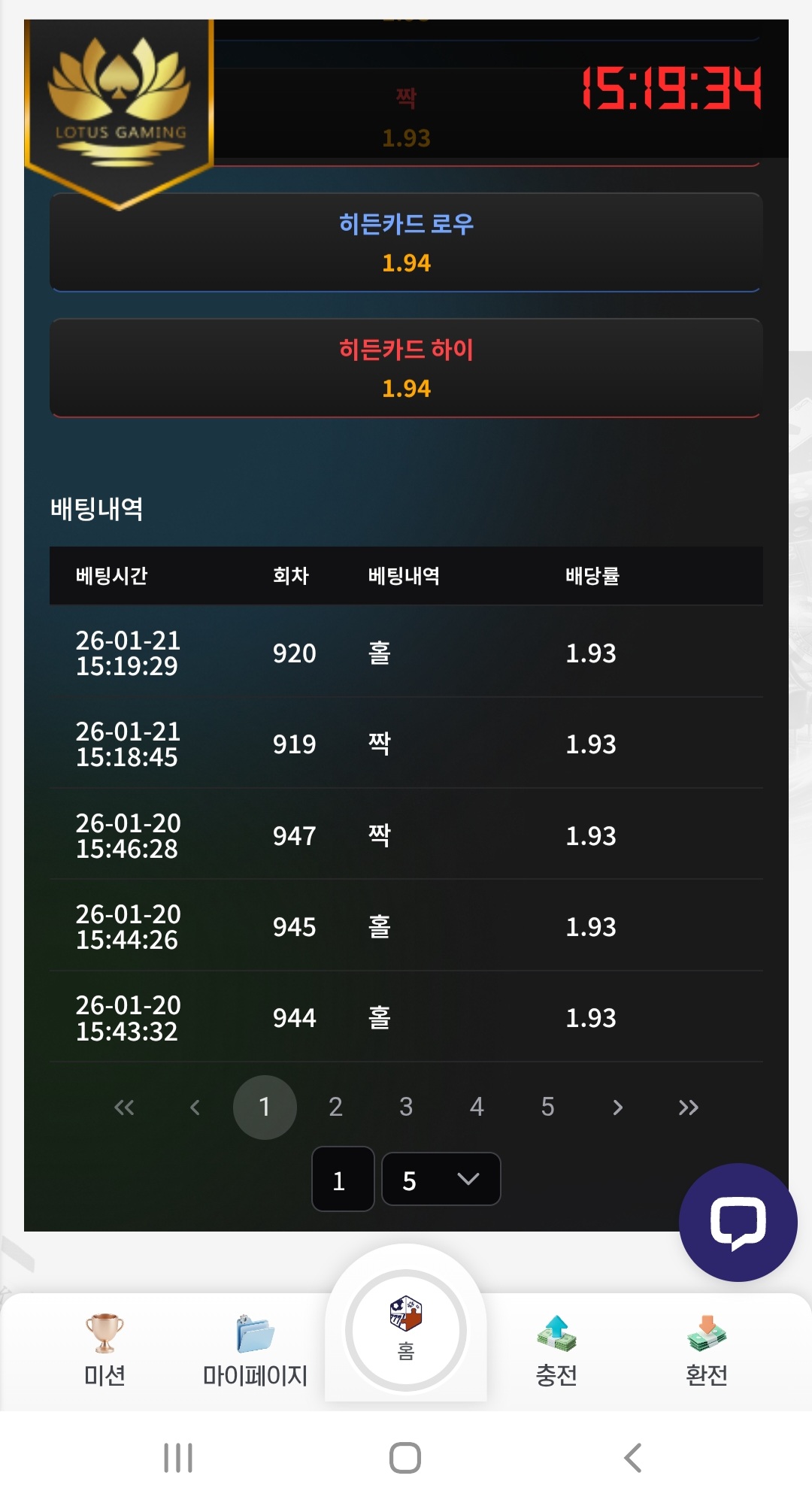This screenshot has height=1506, width=812.
Task: Go to page 3 of betting history
Action: (x=406, y=1107)
